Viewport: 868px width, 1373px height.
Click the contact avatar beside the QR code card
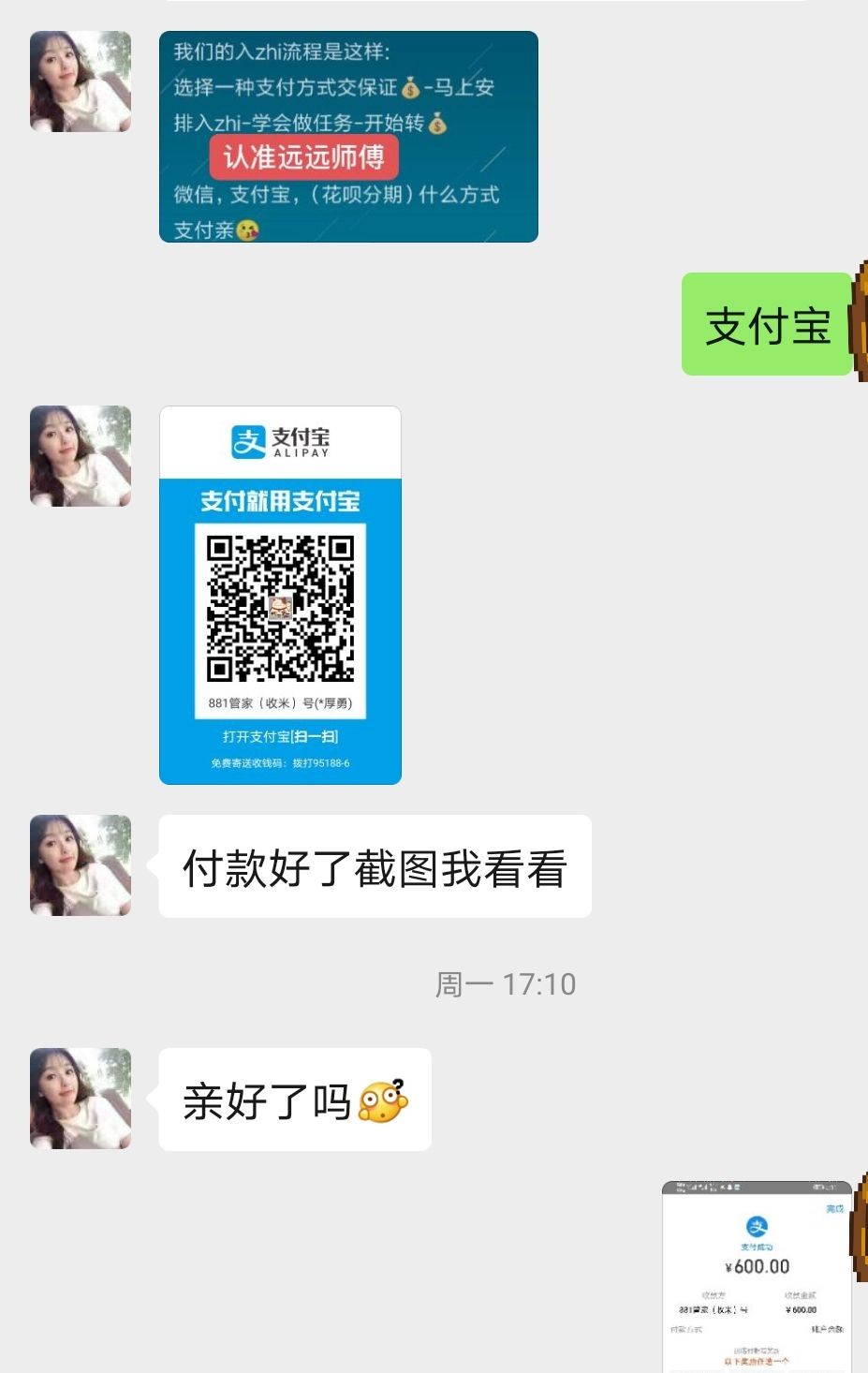[80, 456]
